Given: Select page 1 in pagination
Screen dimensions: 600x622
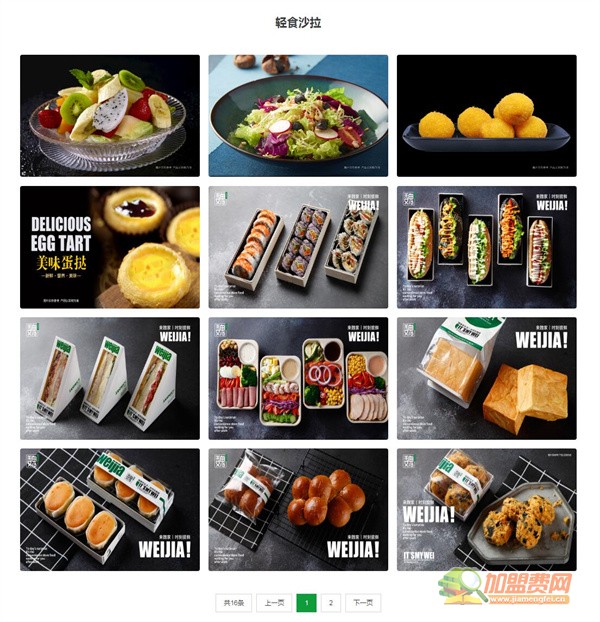Looking at the screenshot, I should tap(306, 603).
